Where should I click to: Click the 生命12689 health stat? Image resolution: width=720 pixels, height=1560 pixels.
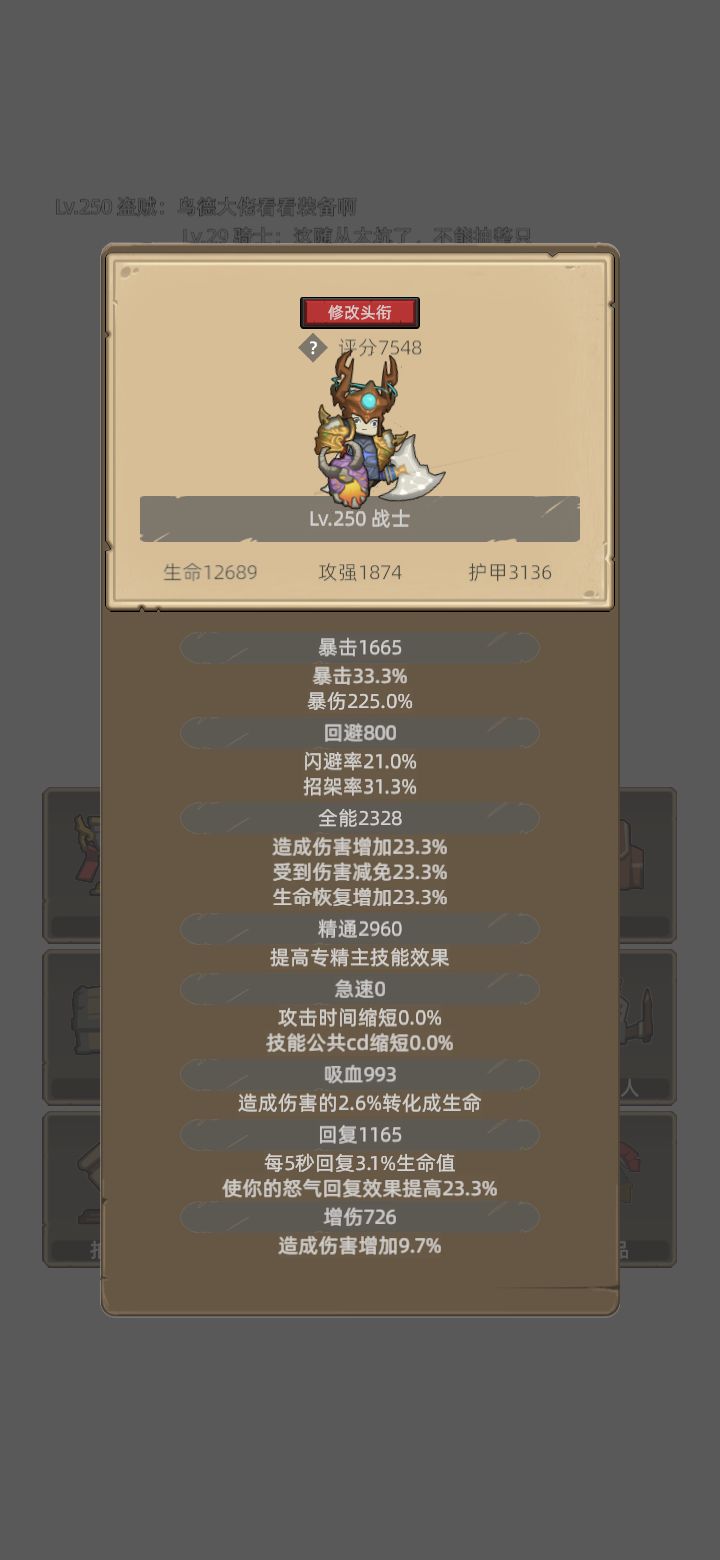pyautogui.click(x=210, y=572)
